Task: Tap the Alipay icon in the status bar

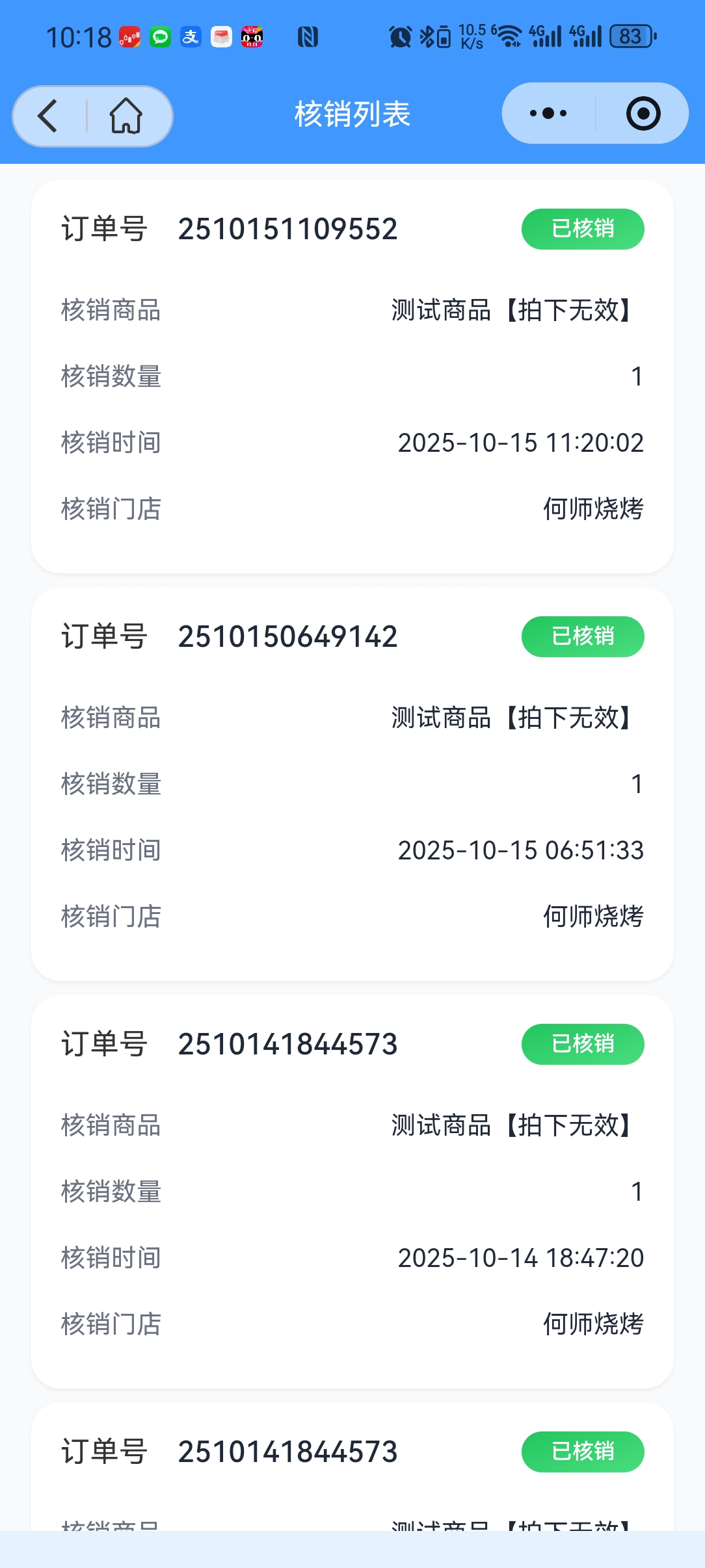Action: [191, 37]
